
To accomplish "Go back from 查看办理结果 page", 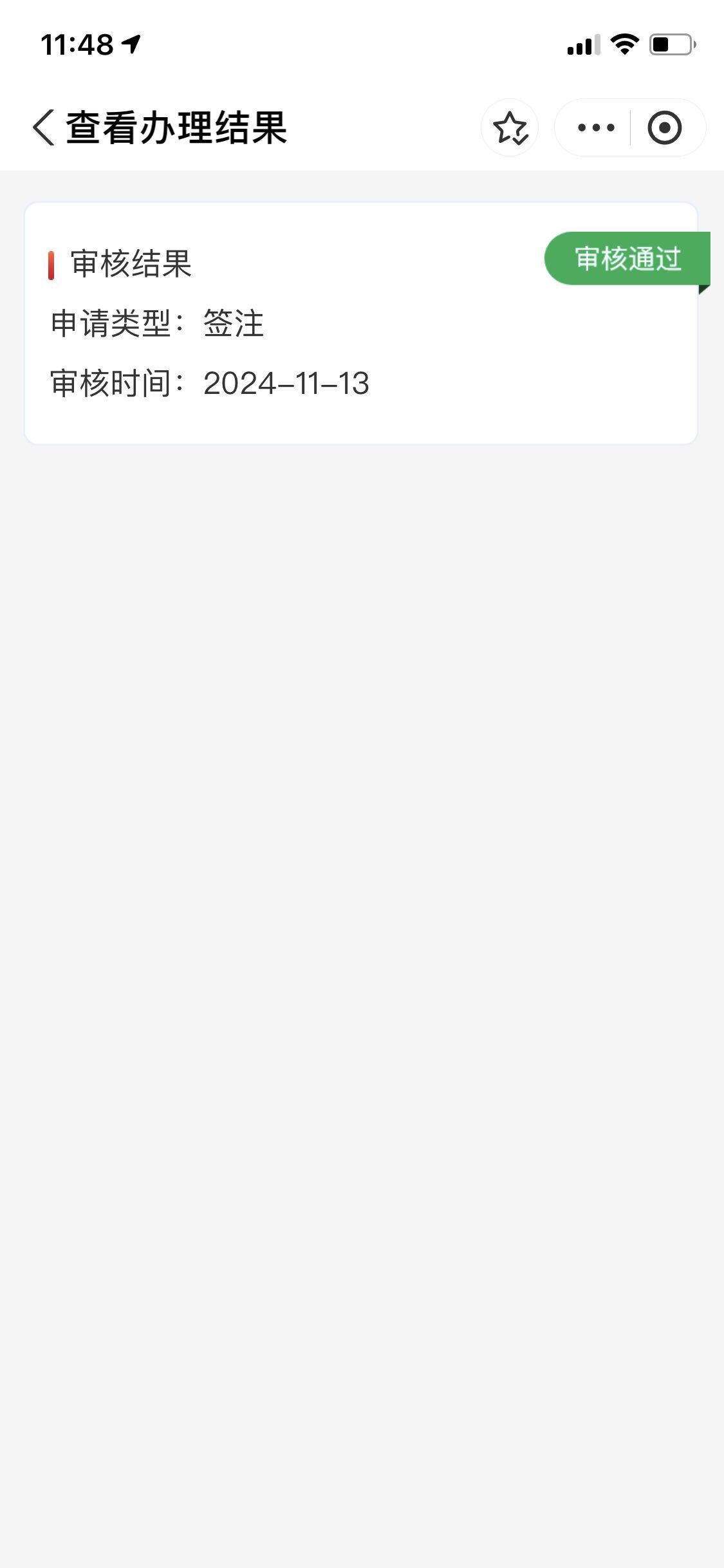I will coord(44,127).
